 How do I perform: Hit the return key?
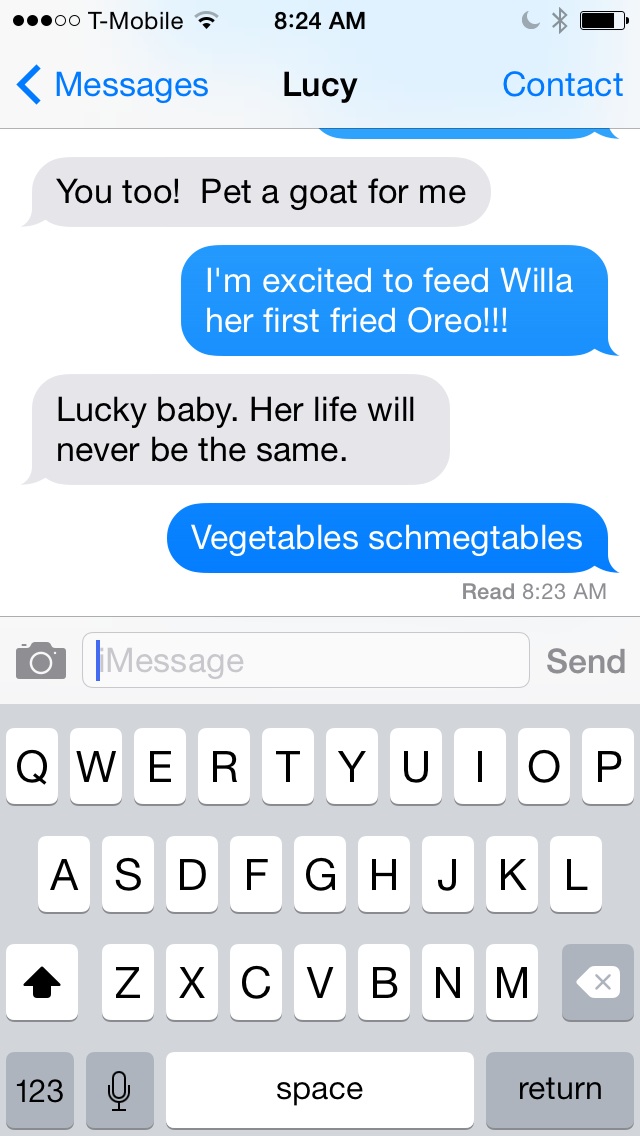[x=560, y=1089]
